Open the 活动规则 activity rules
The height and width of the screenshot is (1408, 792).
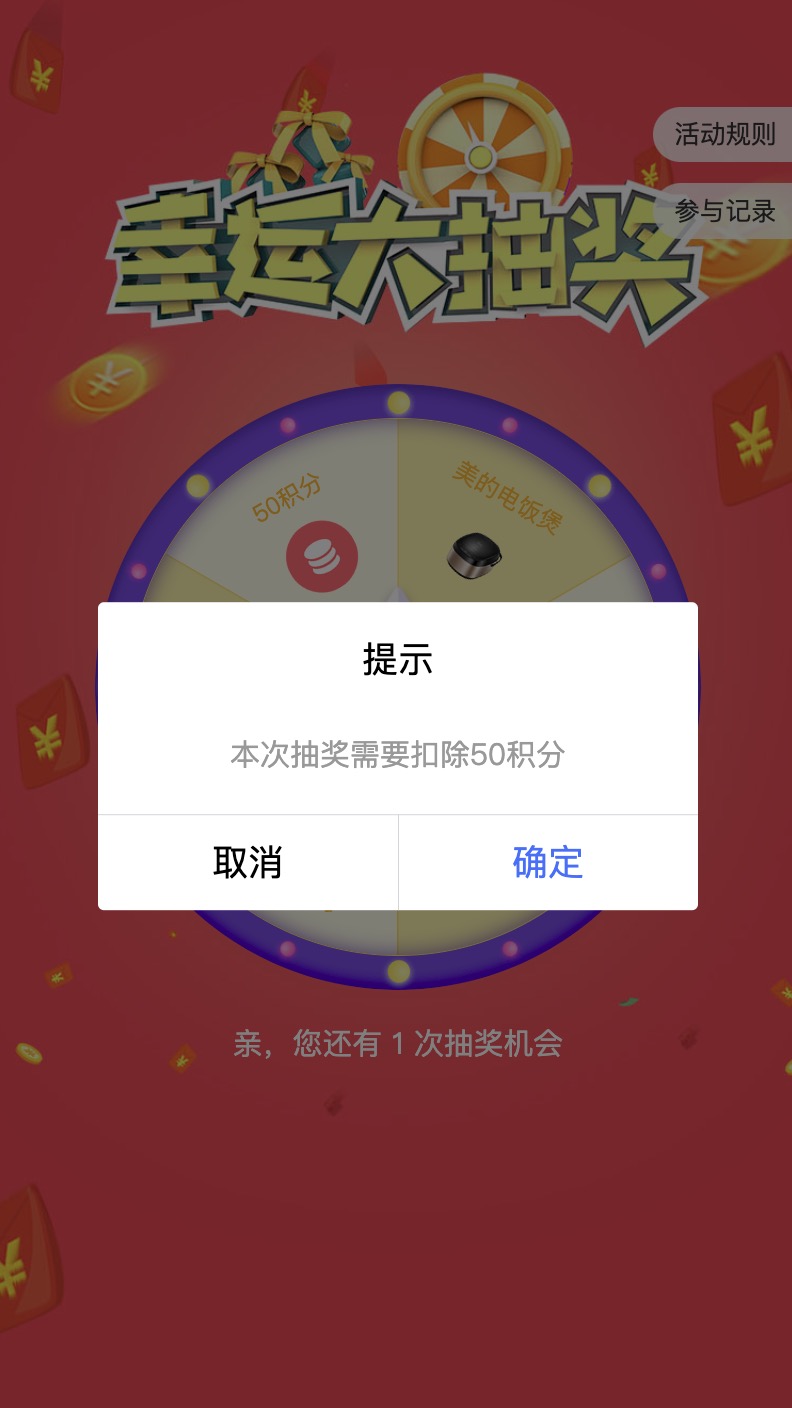[x=725, y=134]
